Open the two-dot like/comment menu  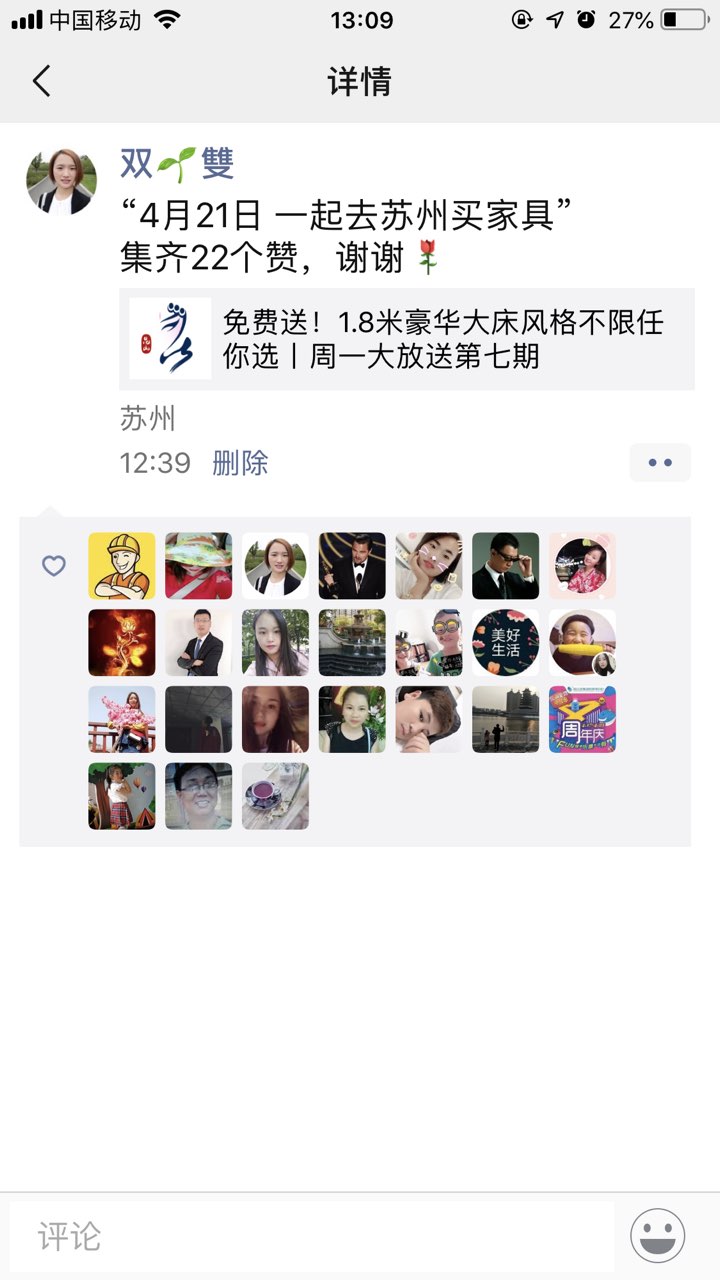pyautogui.click(x=660, y=463)
